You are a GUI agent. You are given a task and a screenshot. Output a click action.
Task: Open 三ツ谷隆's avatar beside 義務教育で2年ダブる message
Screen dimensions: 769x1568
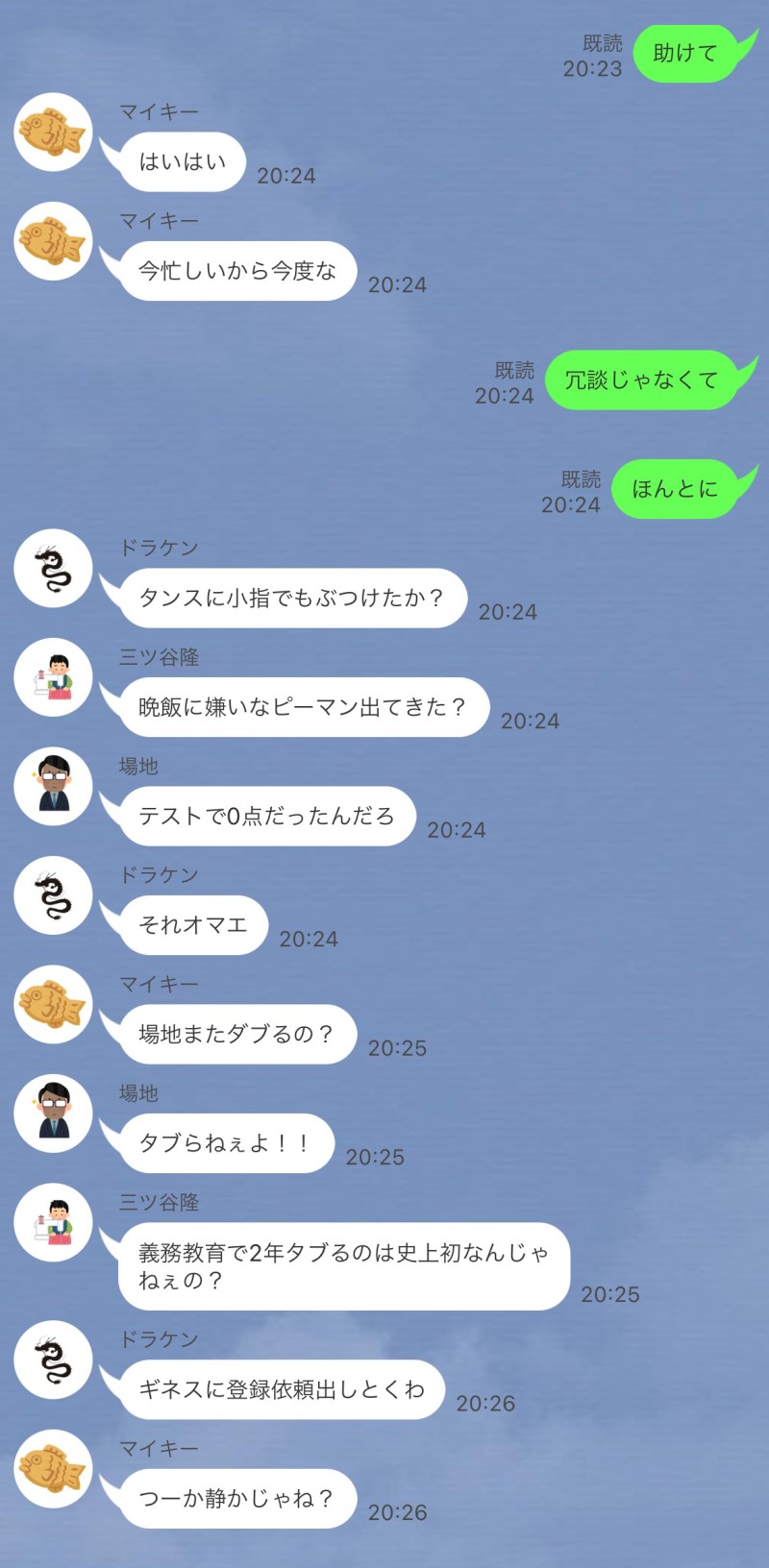point(53,1222)
